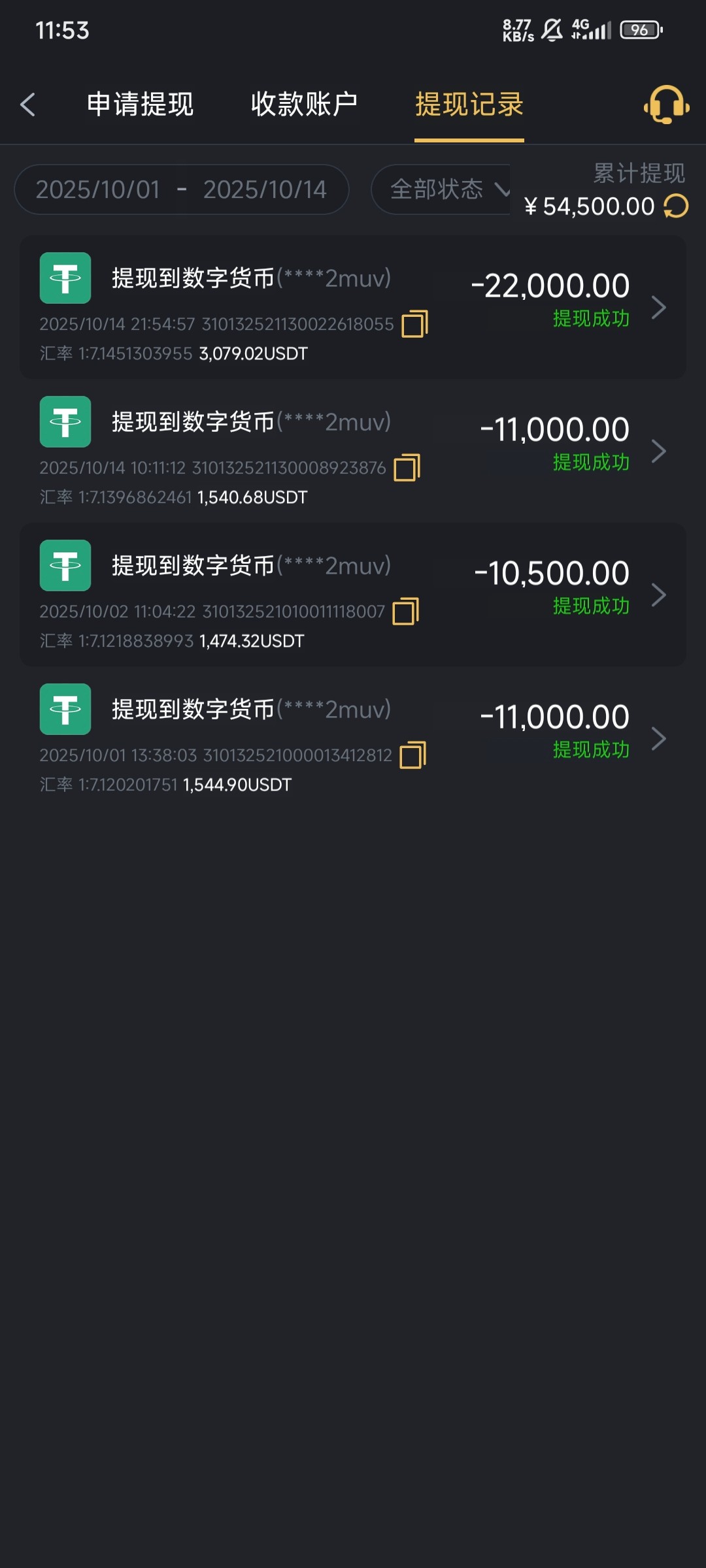Open the 收款账户 tab
706x1568 pixels.
point(304,105)
